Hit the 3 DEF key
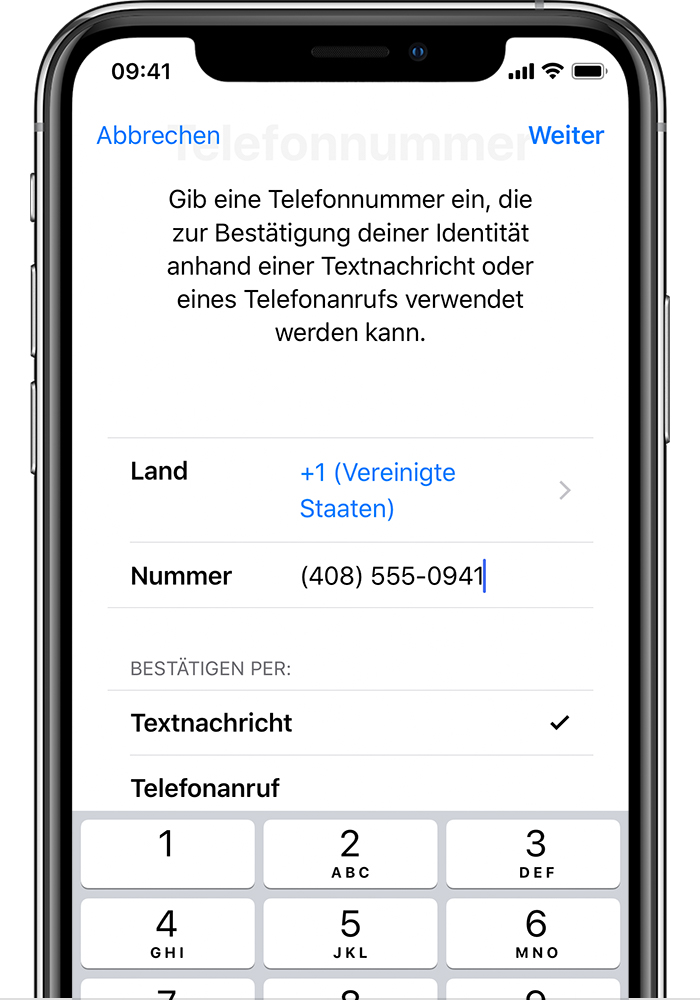 click(536, 853)
